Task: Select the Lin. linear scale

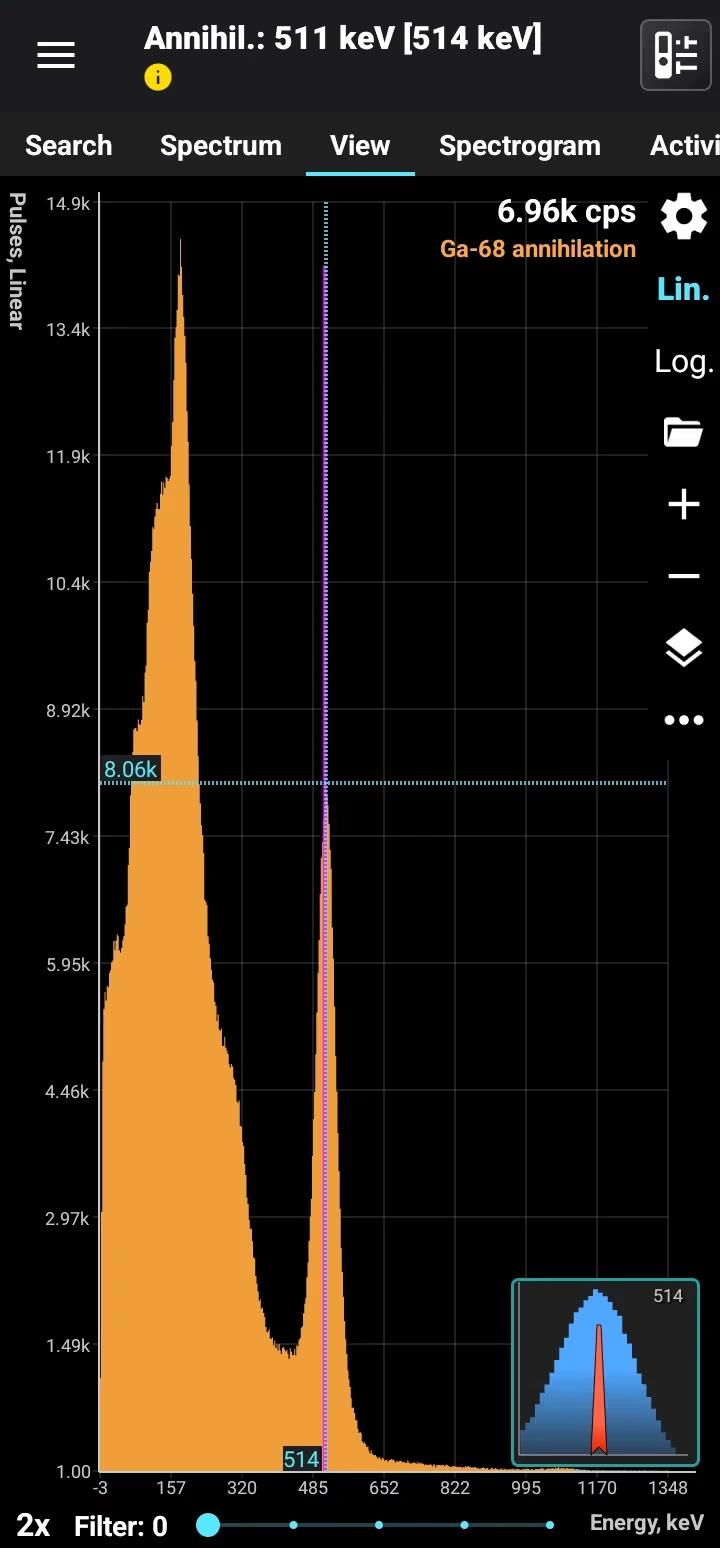Action: pos(684,290)
